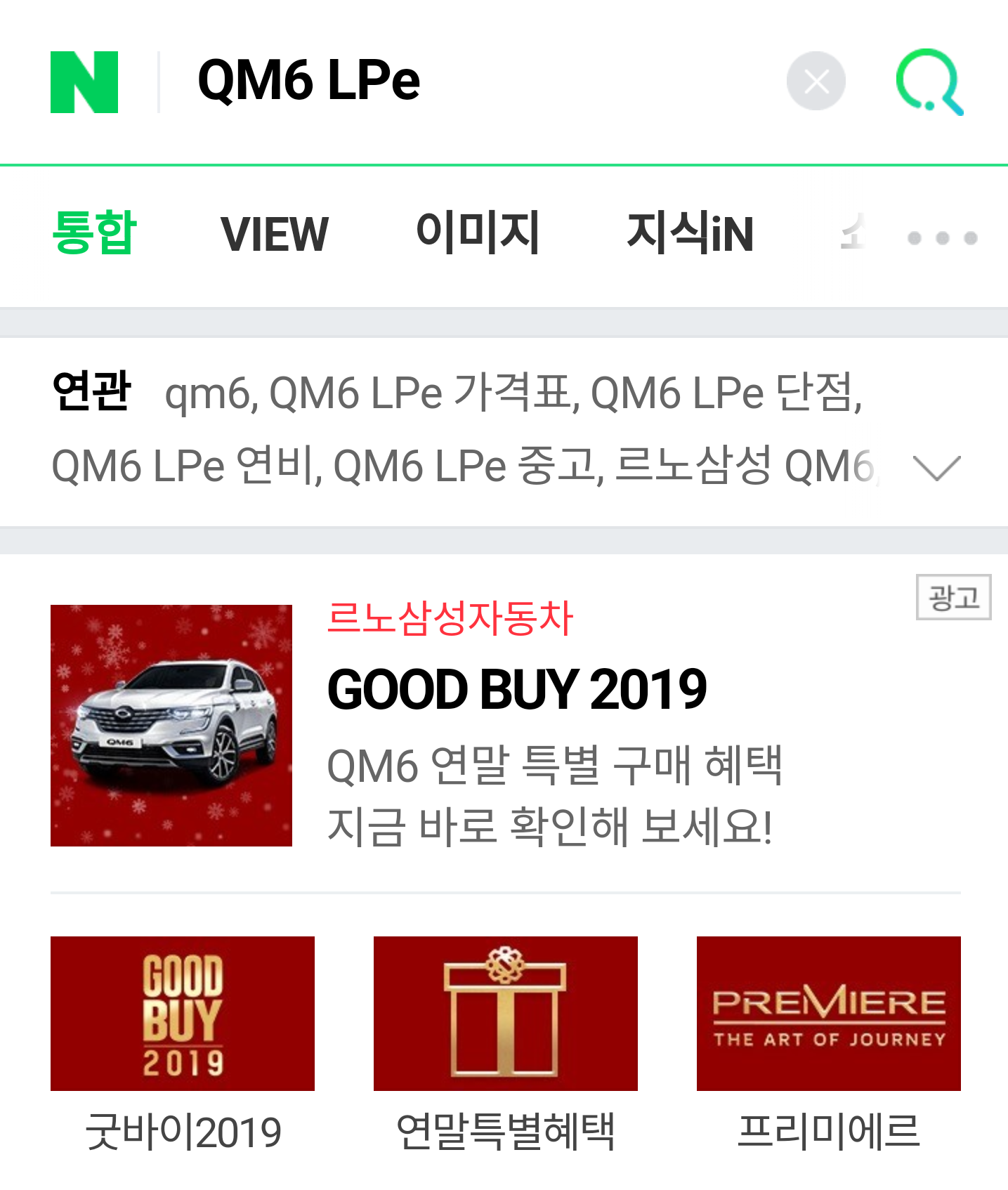Screen dimensions: 1008x1190
Task: Search related term QM6 LPe 단점
Action: click(724, 393)
